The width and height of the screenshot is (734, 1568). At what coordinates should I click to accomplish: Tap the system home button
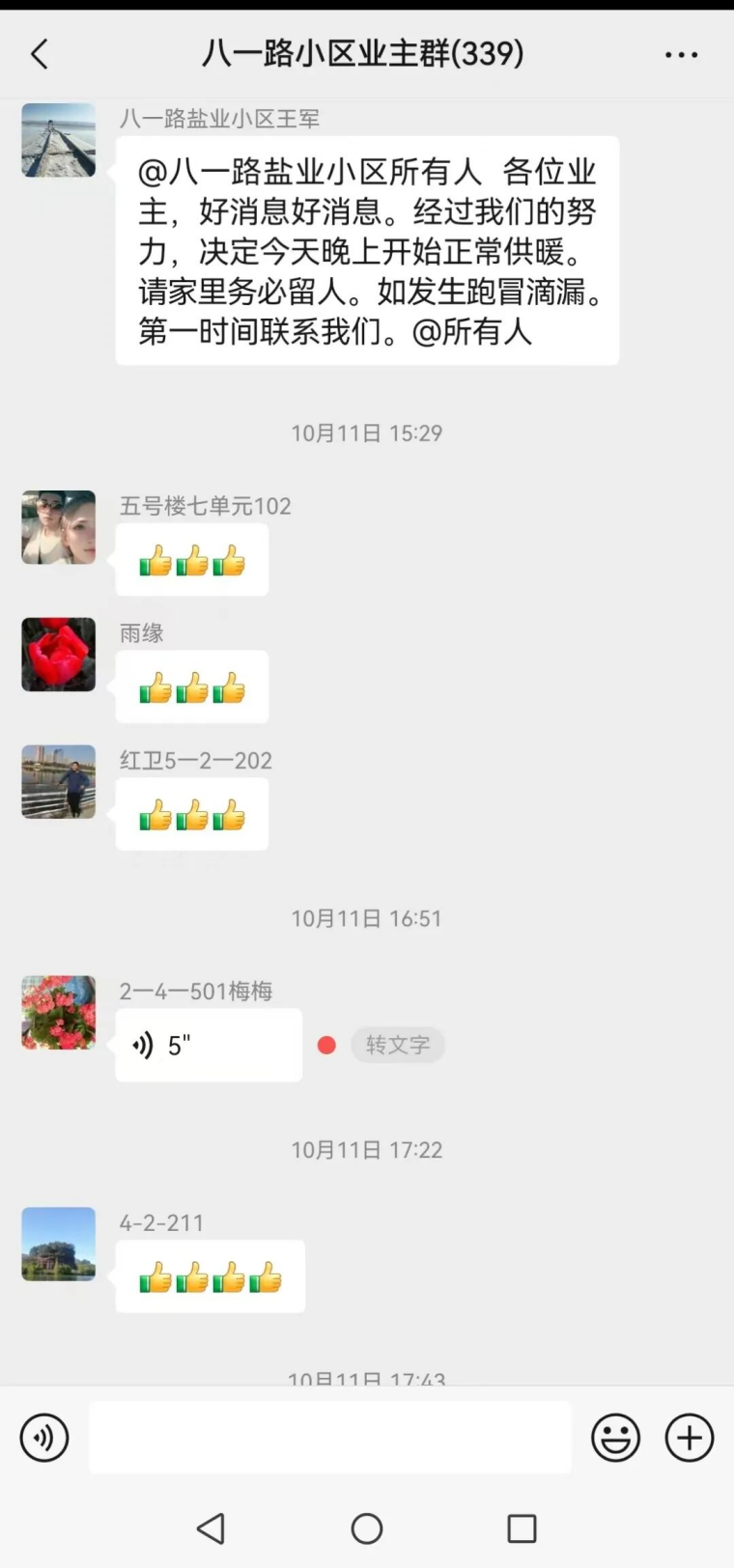coord(367,1528)
